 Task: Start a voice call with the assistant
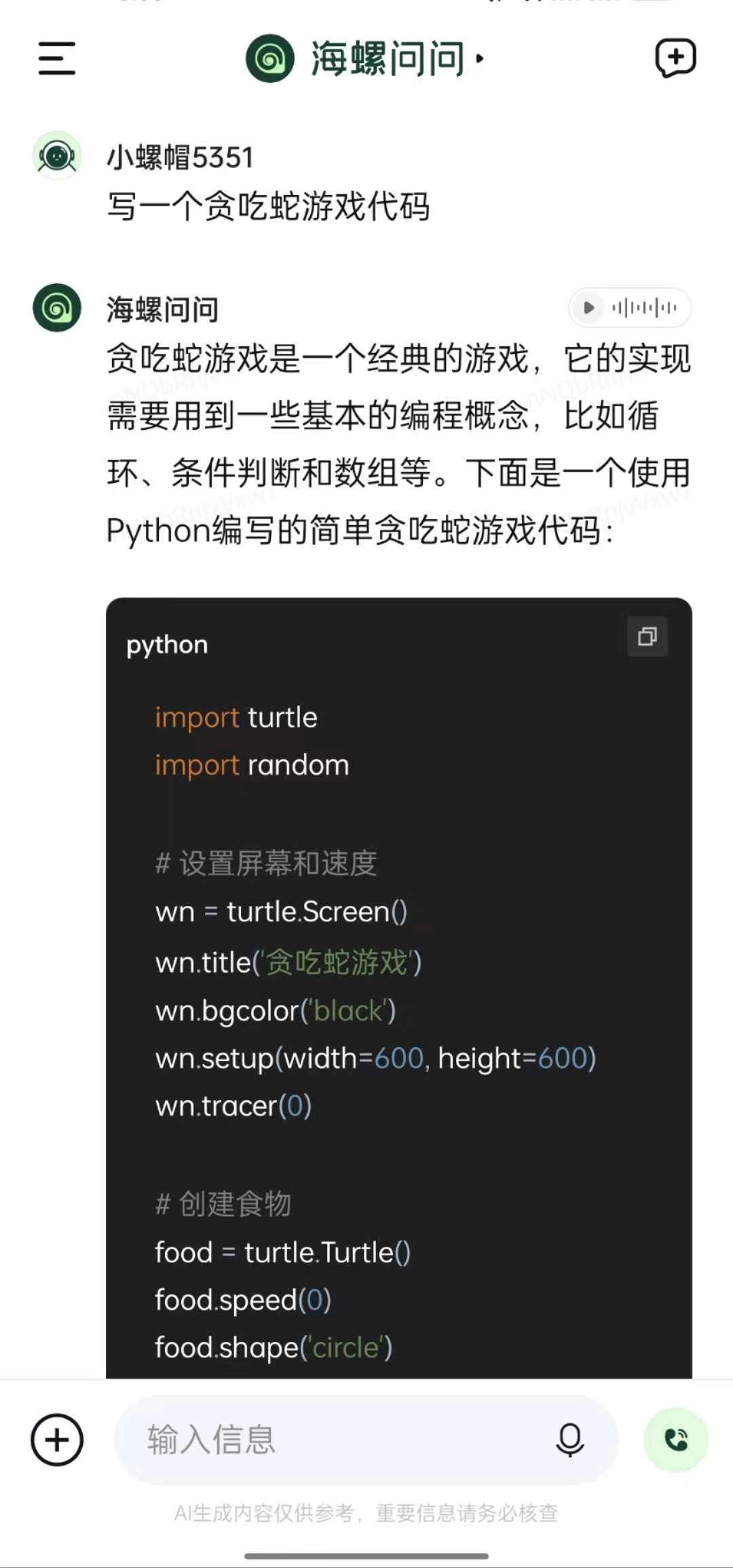click(x=676, y=1440)
